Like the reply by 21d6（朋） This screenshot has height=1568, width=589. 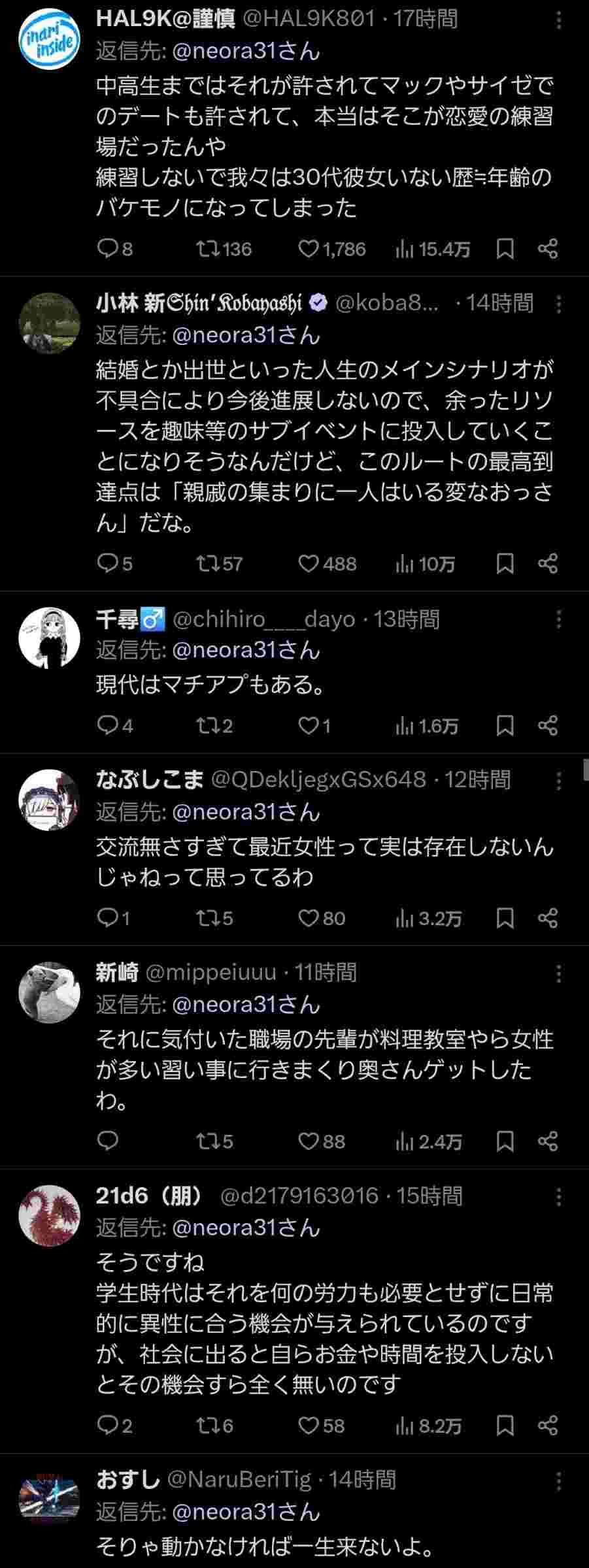(x=309, y=1426)
